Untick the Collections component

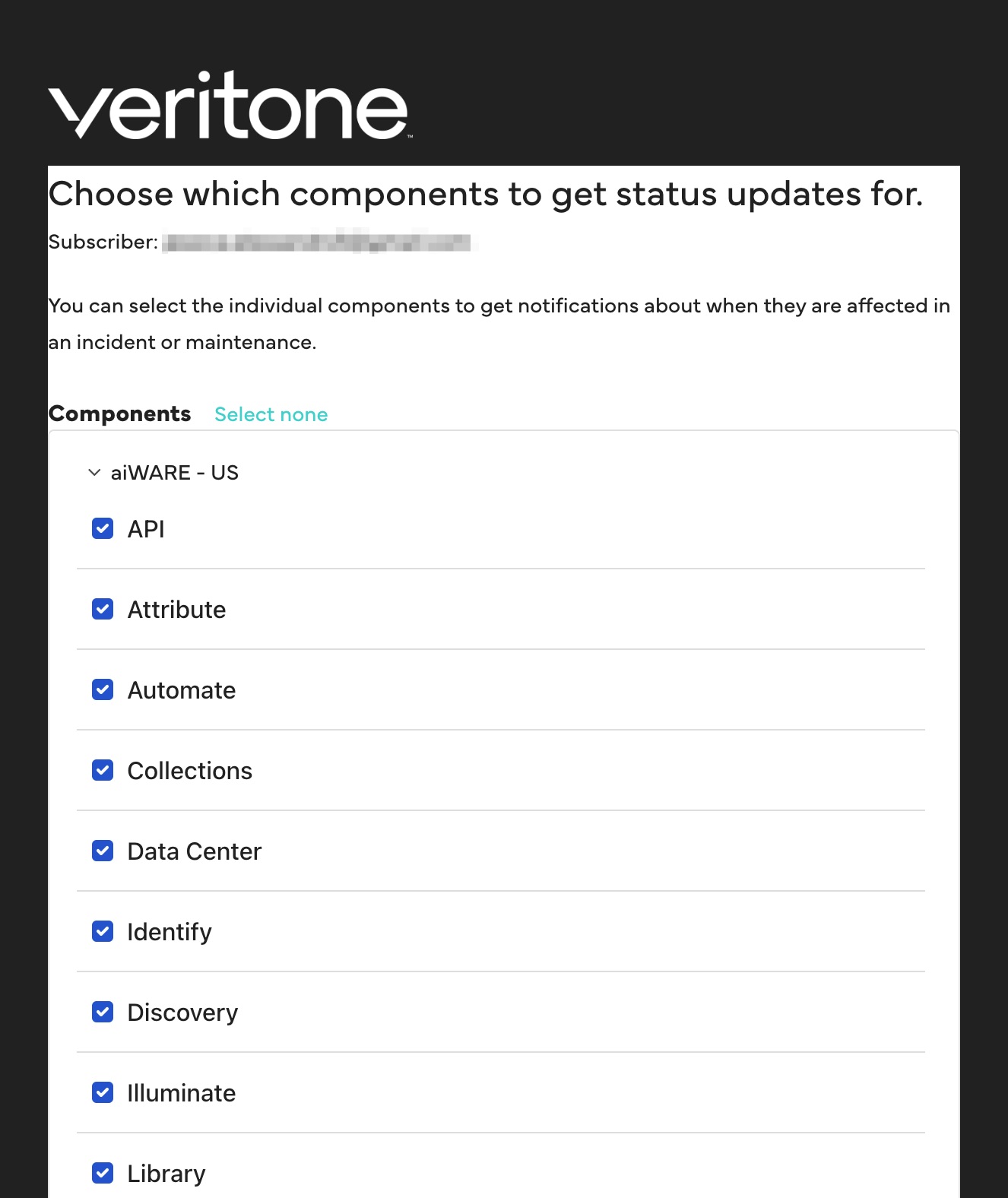[x=103, y=770]
